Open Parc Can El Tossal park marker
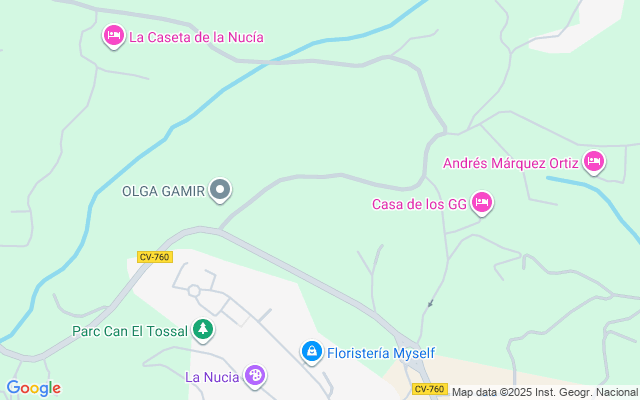Image resolution: width=640 pixels, height=400 pixels. (203, 329)
